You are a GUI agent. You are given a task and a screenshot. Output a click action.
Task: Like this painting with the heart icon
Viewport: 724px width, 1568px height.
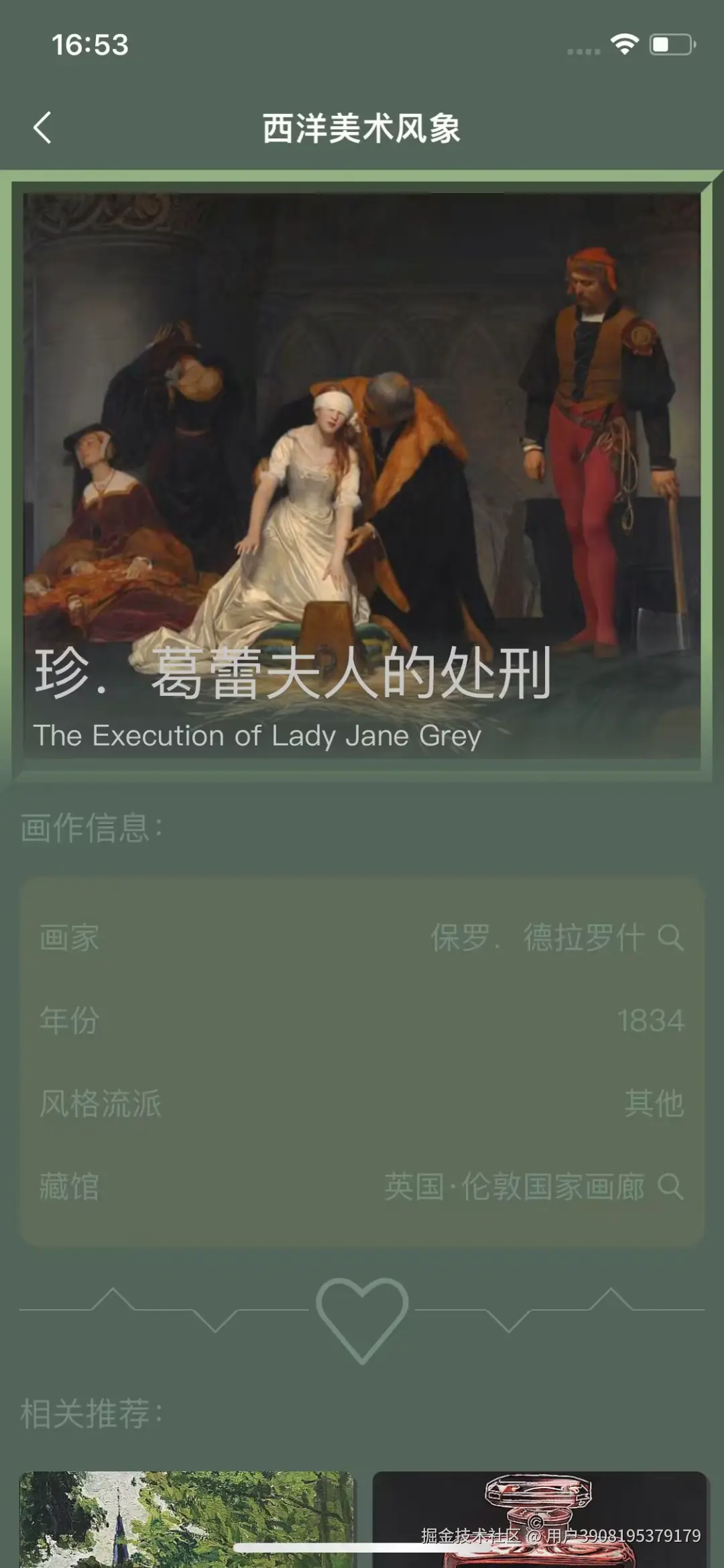(362, 1319)
